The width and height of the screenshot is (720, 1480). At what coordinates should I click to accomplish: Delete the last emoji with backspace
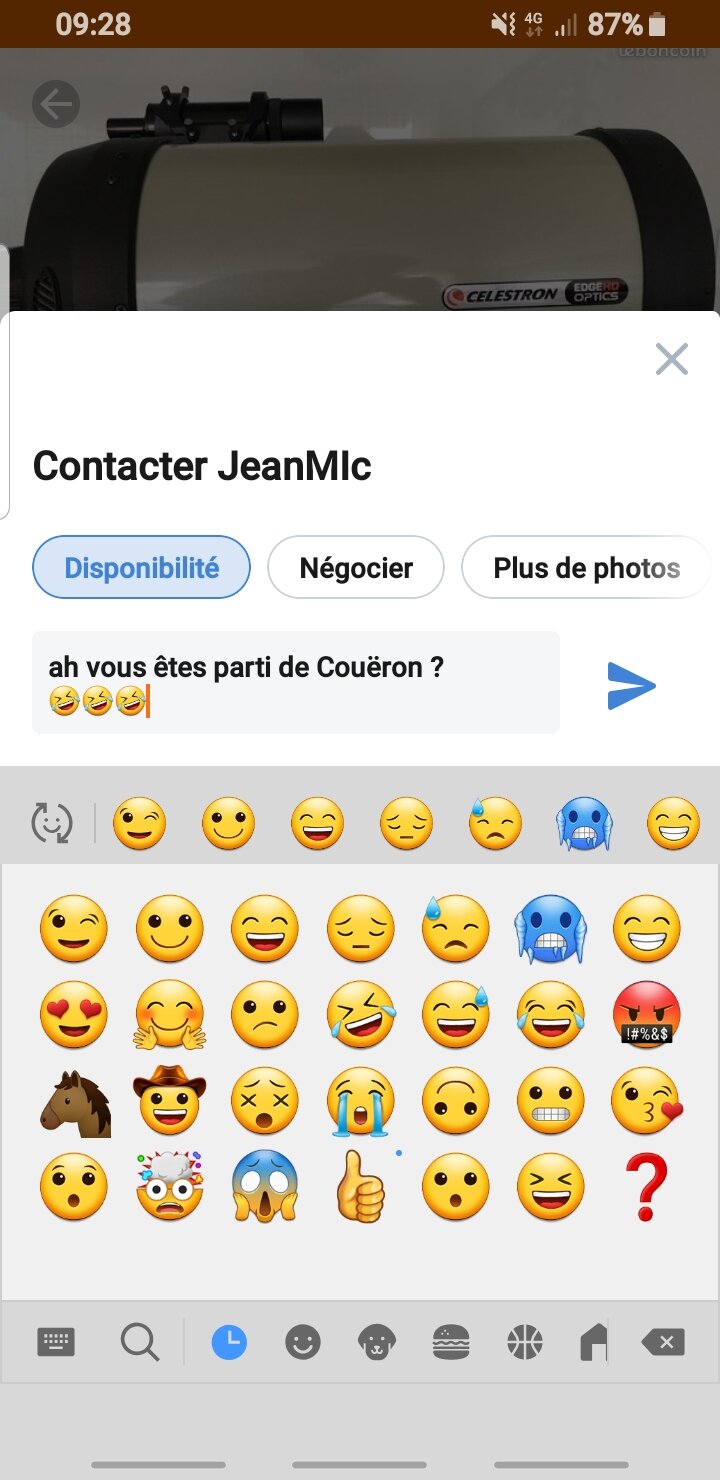pyautogui.click(x=663, y=1342)
